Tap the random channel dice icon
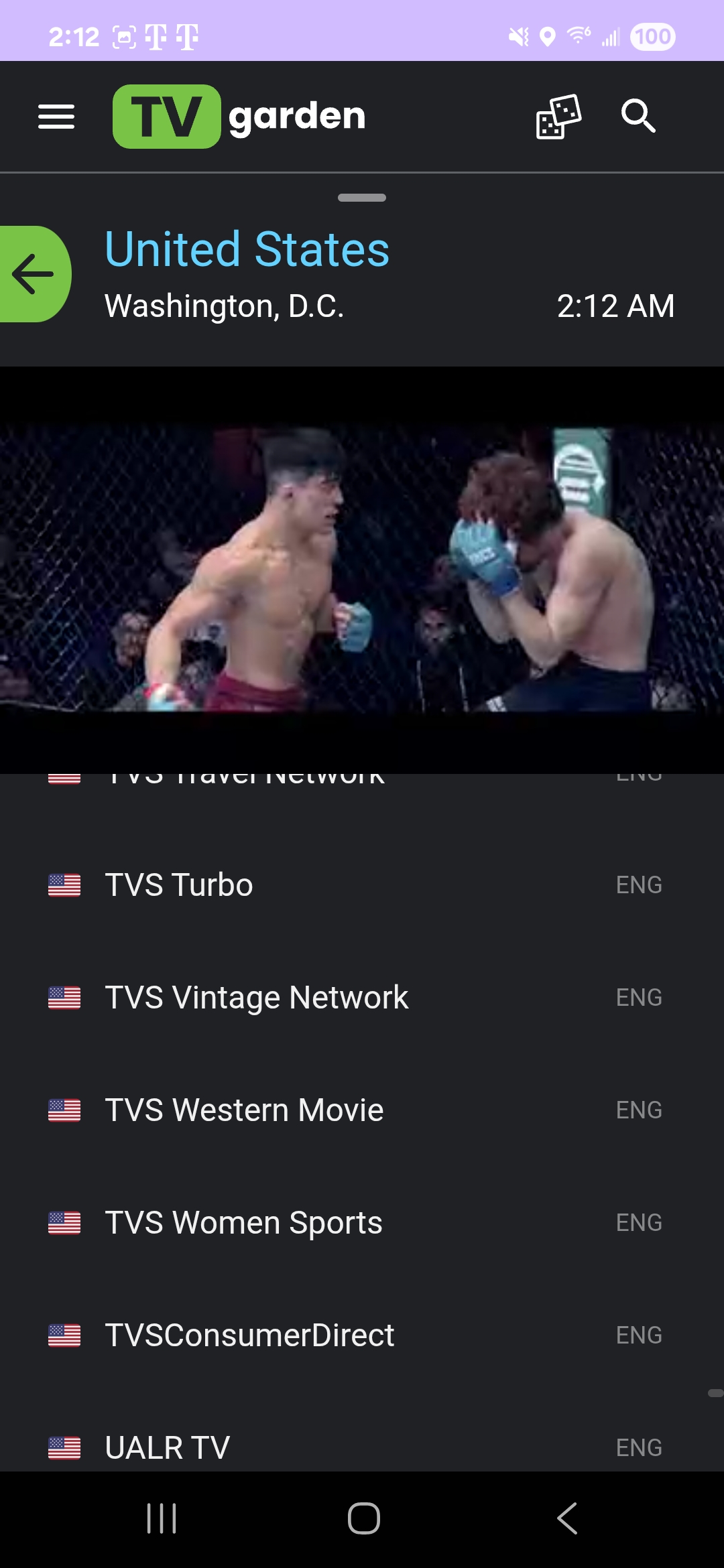Viewport: 724px width, 1568px height. pos(558,117)
